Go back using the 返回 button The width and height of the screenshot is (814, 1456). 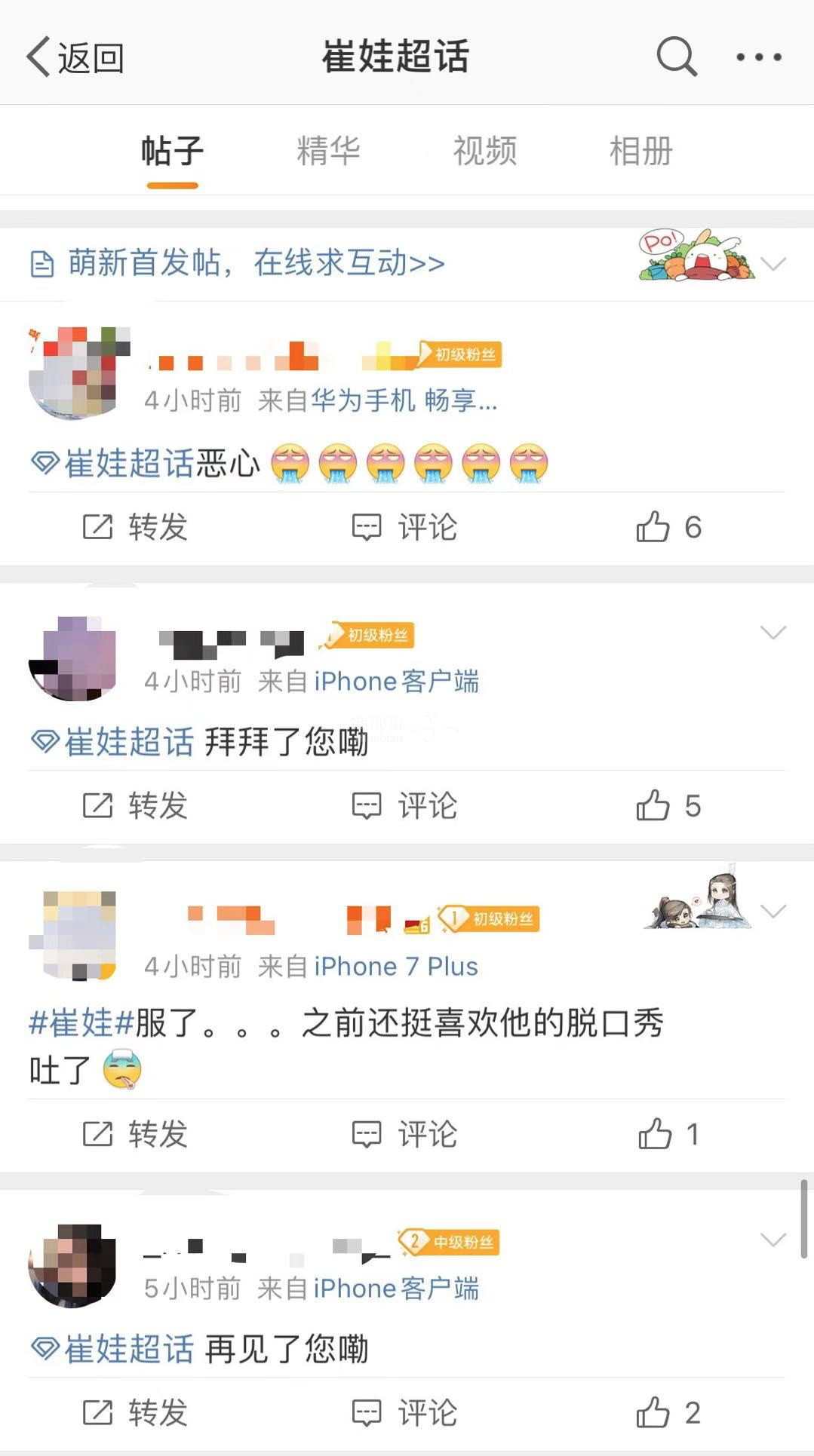[x=75, y=57]
